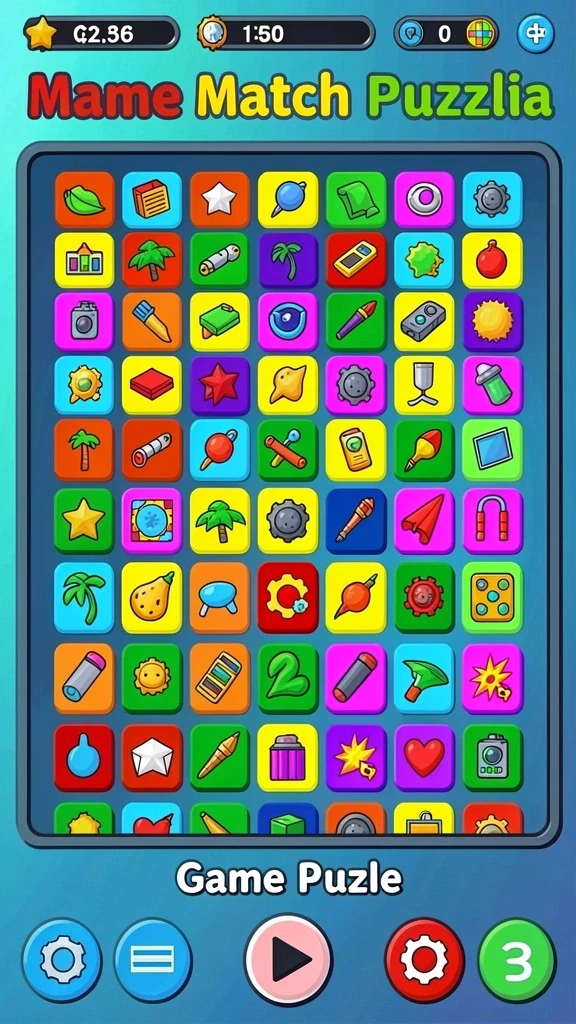Viewport: 576px width, 1024px height.
Task: Tap the blue stool tile on orange
Action: (219, 597)
